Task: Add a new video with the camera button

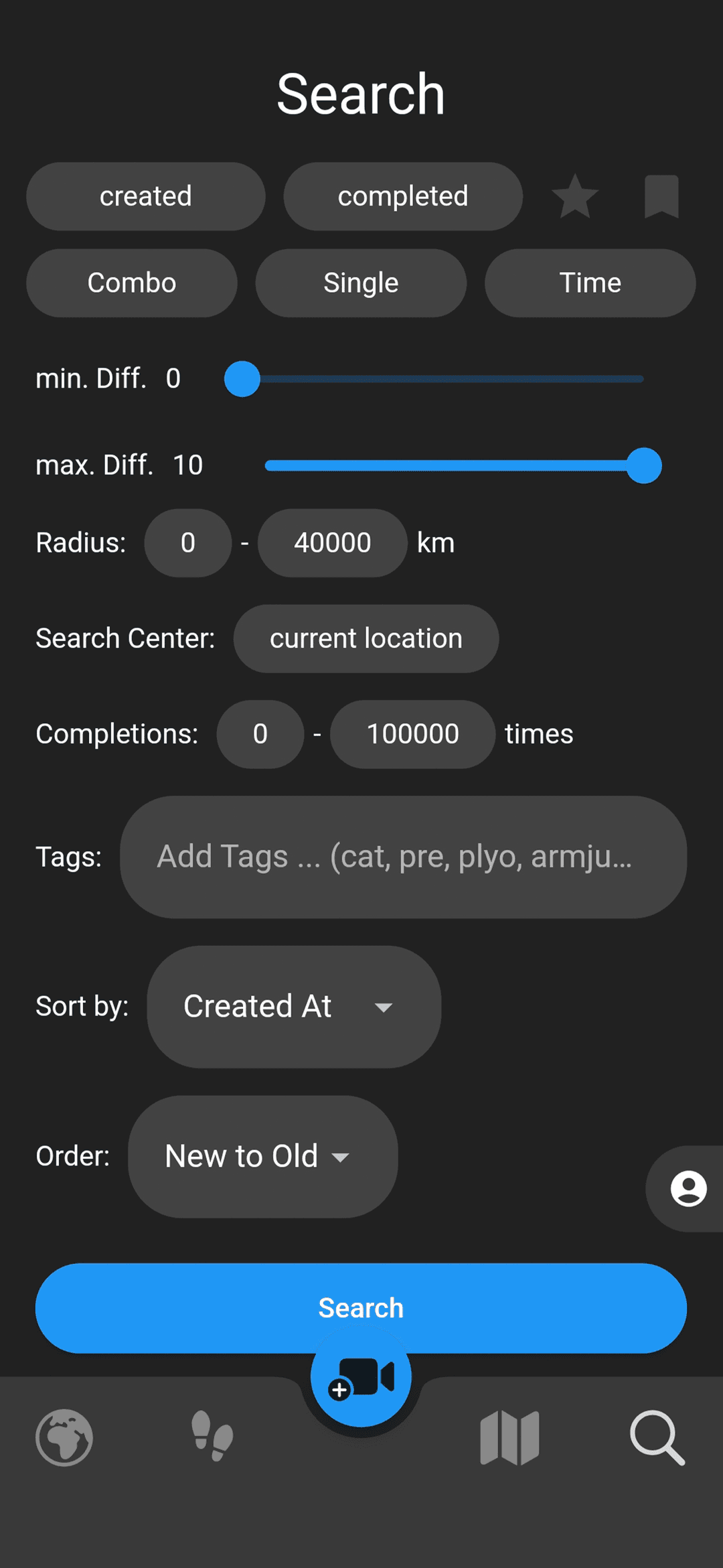Action: coord(361,1377)
